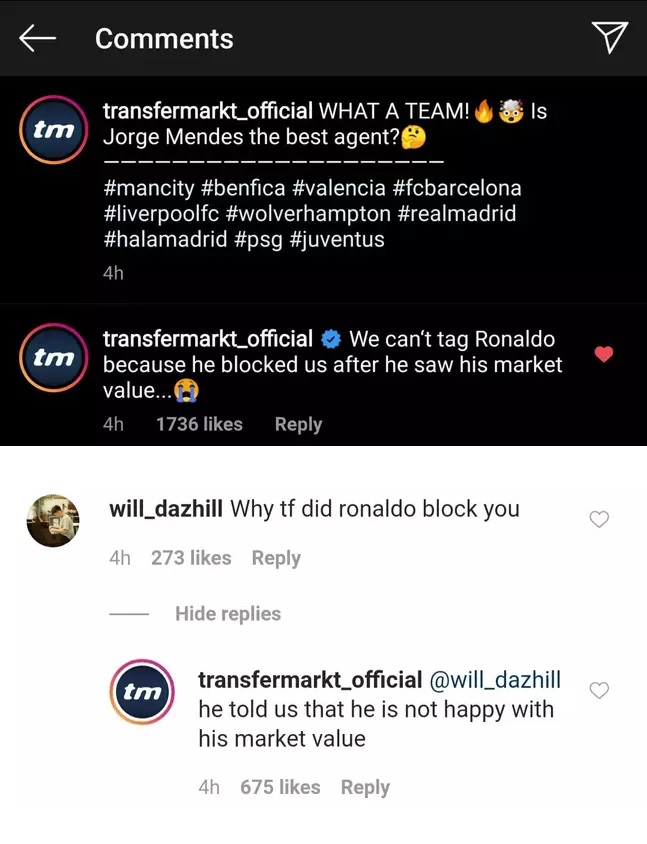Open the @will_dazhill mention

pyautogui.click(x=494, y=680)
